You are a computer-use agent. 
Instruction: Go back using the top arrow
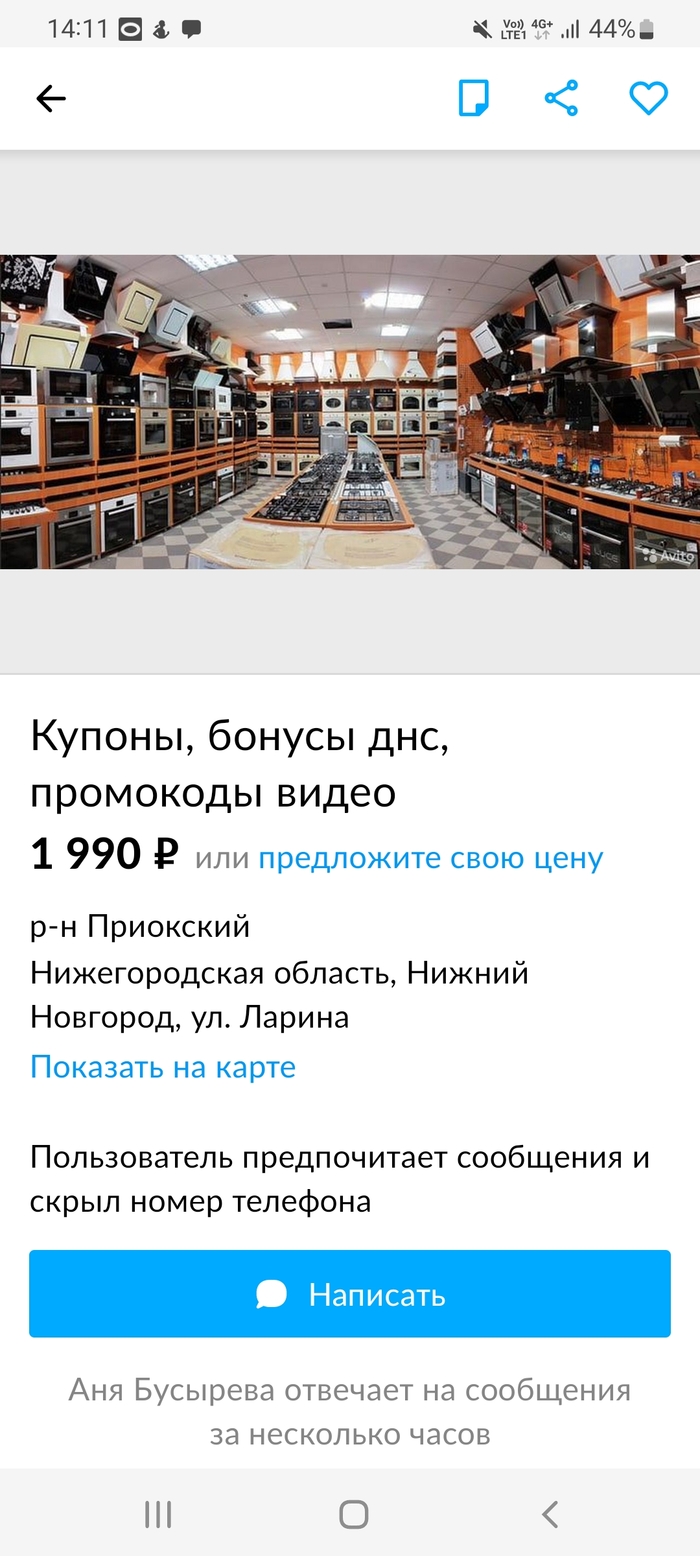(x=51, y=98)
